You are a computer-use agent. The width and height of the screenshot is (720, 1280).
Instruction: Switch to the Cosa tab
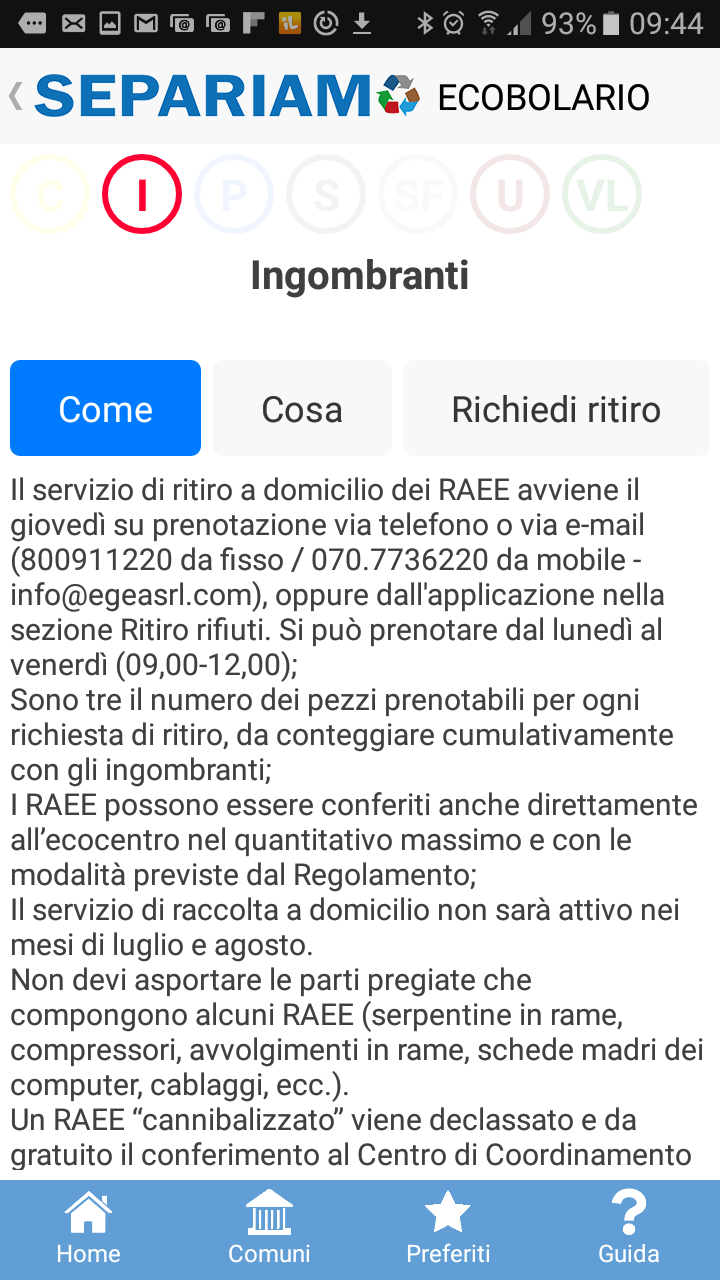point(302,408)
